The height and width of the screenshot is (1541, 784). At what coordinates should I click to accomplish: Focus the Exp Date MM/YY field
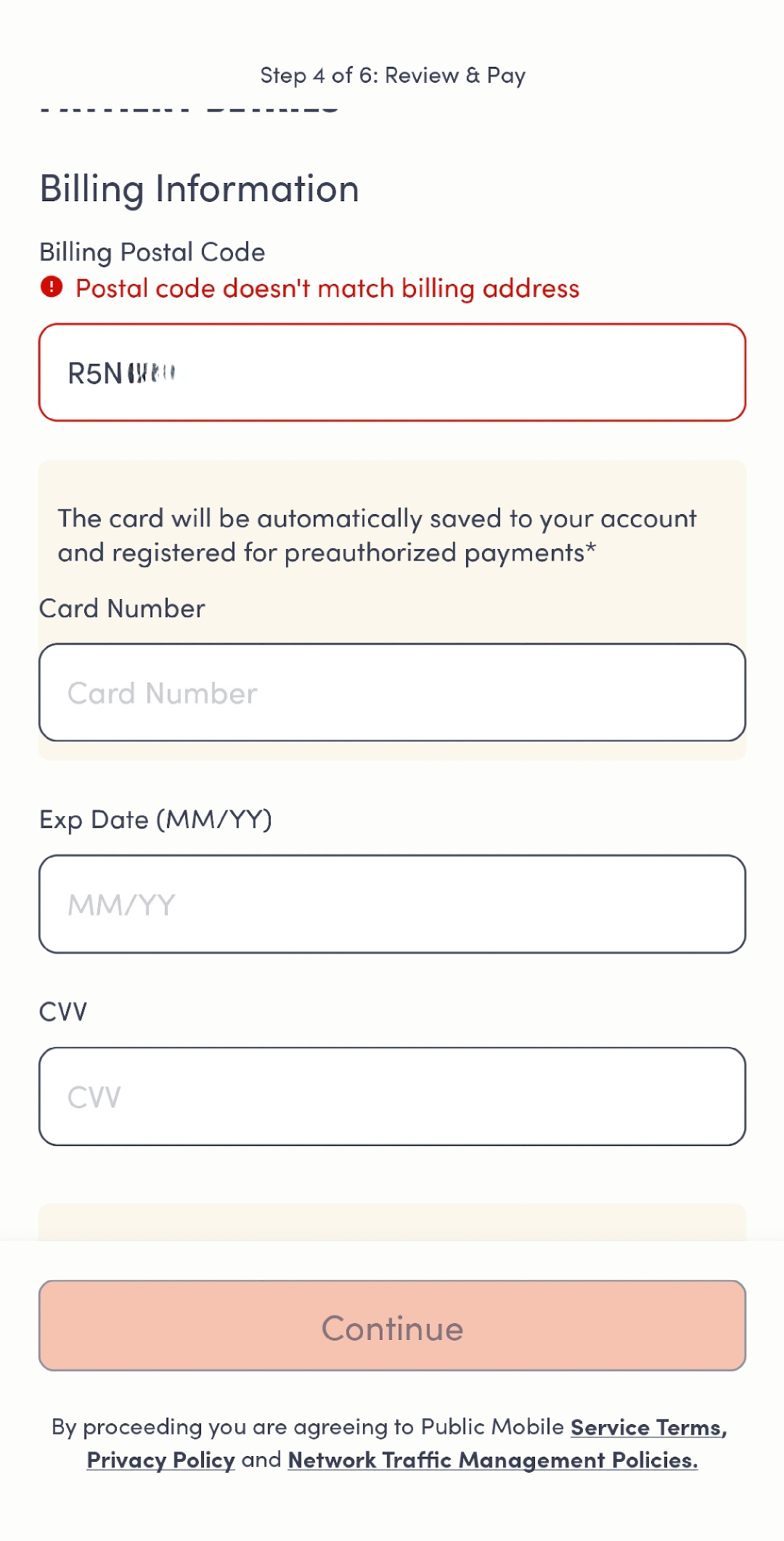pyautogui.click(x=392, y=904)
